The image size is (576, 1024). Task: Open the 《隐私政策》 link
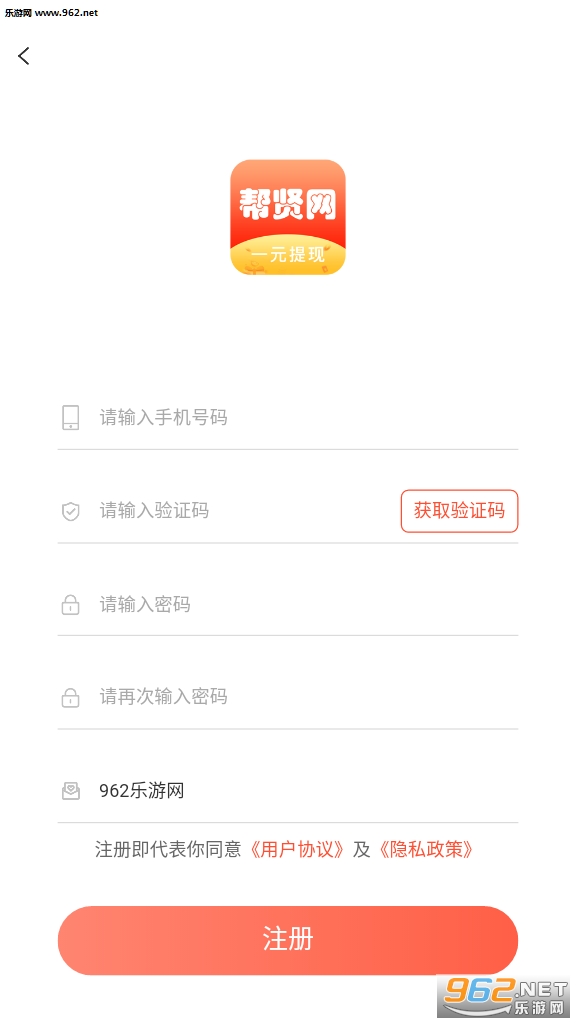426,850
